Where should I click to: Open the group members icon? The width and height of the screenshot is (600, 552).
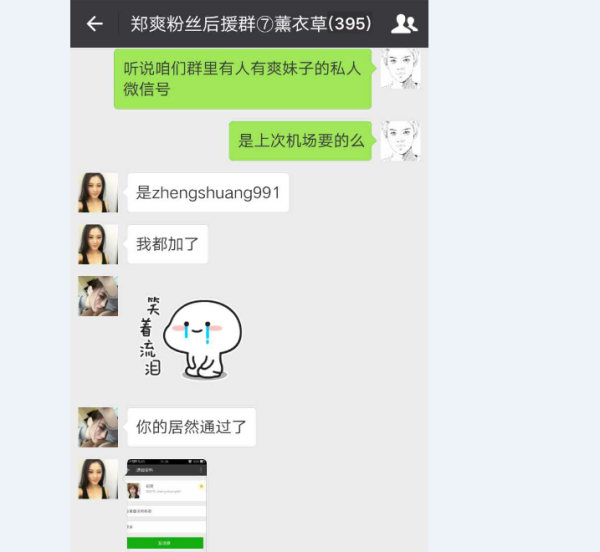pos(404,24)
